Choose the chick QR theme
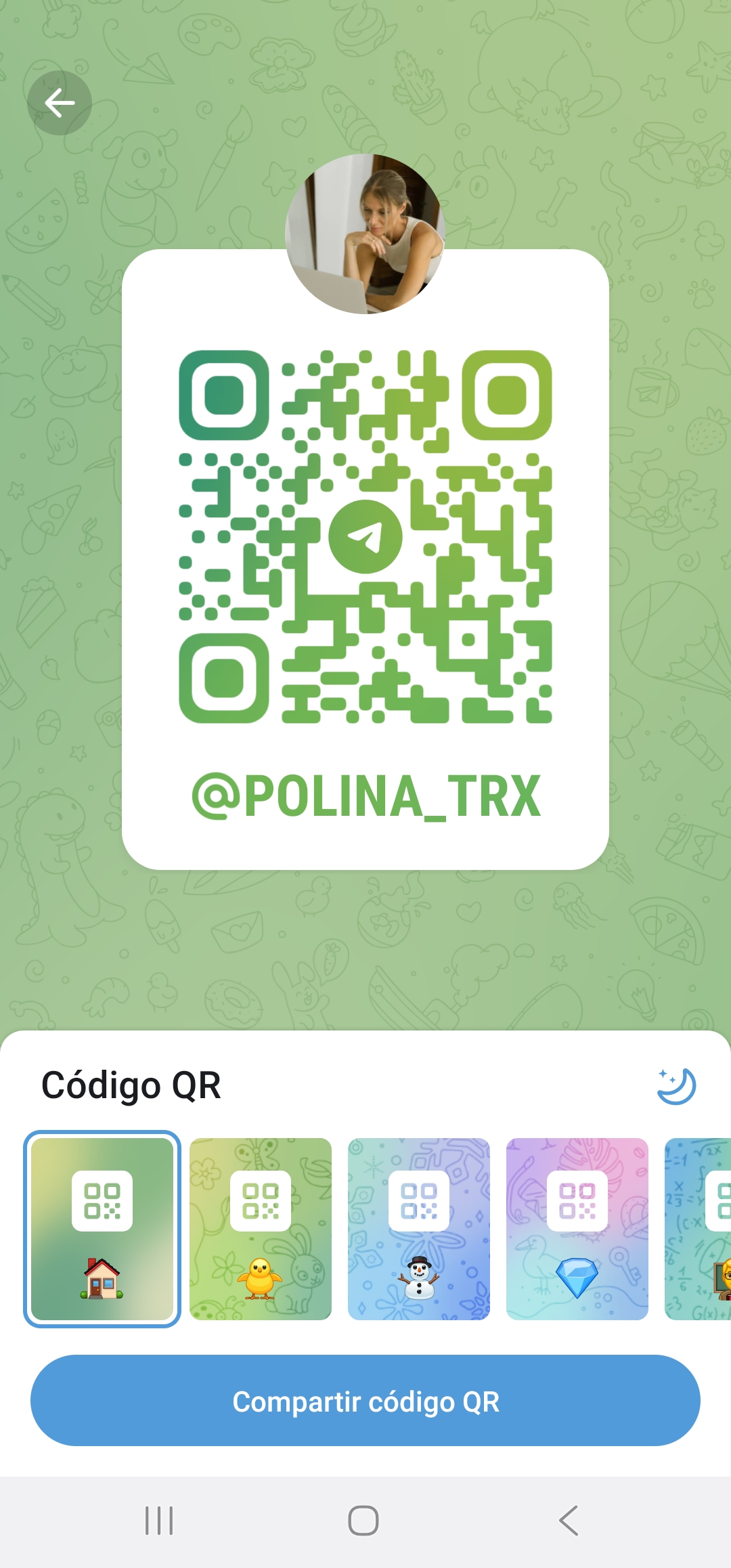 261,1229
